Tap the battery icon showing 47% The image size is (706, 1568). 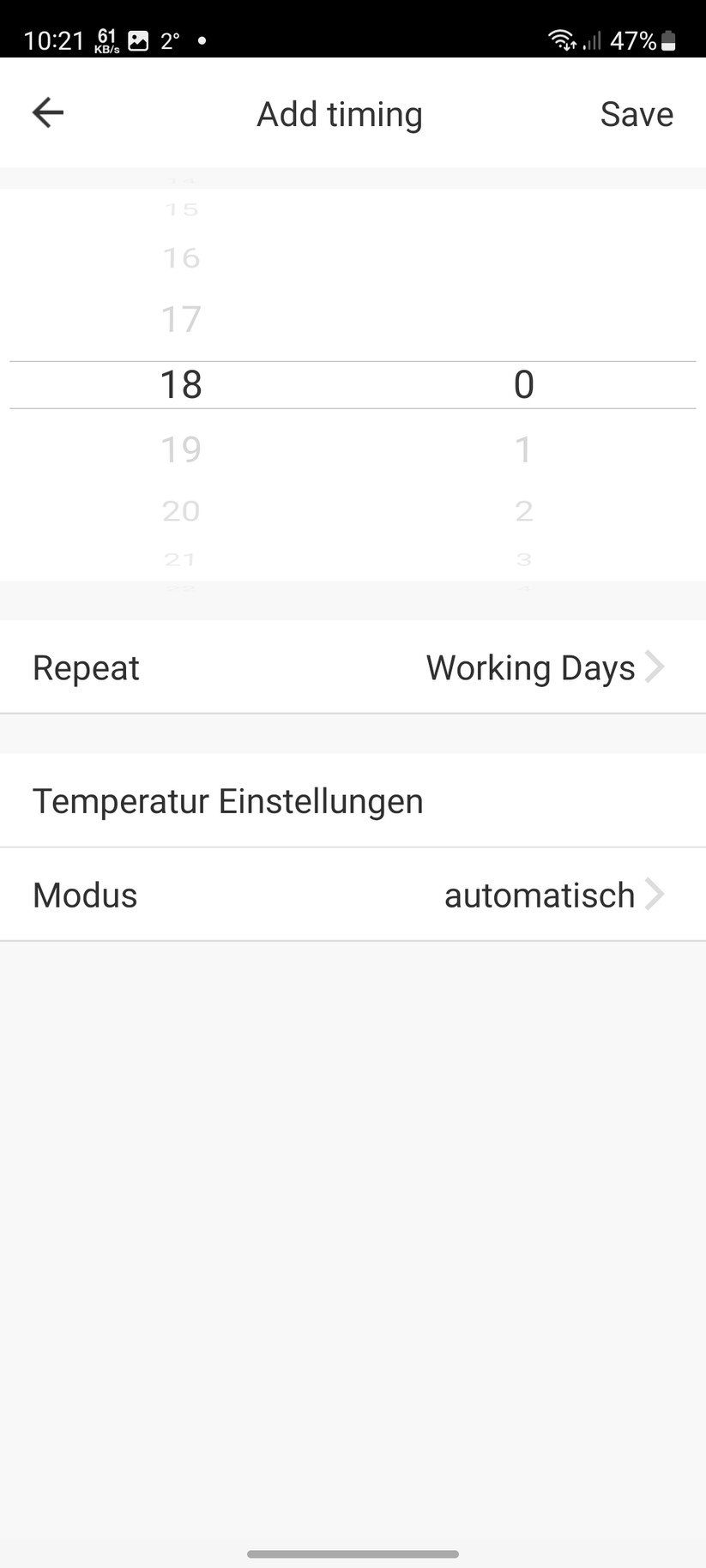pyautogui.click(x=668, y=39)
